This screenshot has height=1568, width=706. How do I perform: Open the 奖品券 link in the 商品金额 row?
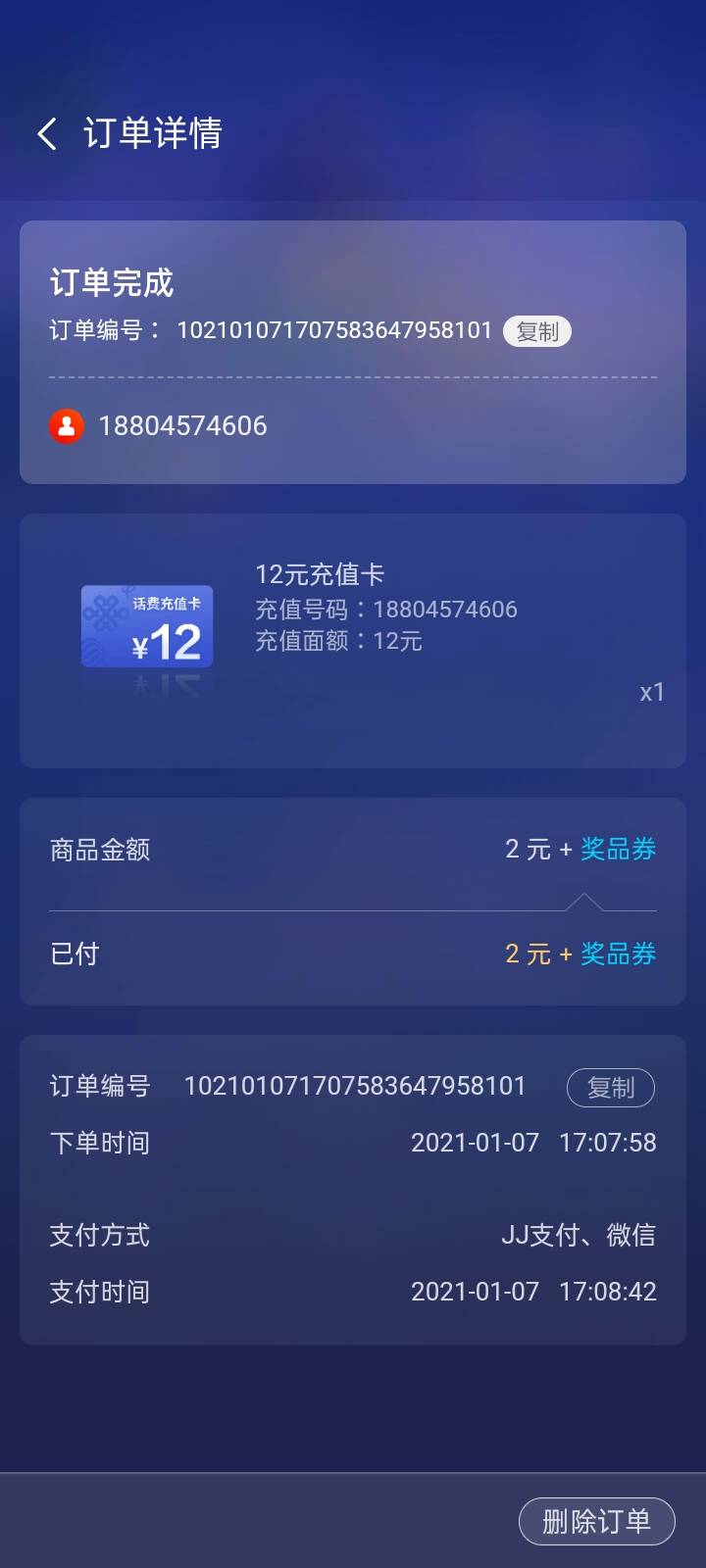click(618, 850)
